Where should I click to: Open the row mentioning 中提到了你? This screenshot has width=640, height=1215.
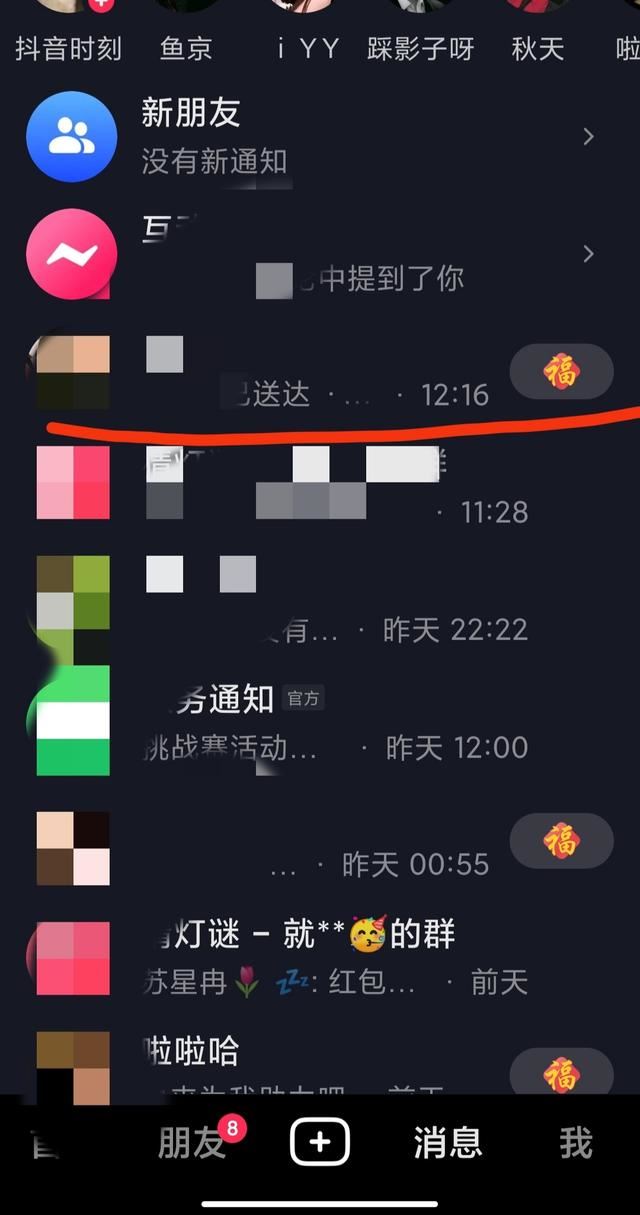pyautogui.click(x=320, y=254)
